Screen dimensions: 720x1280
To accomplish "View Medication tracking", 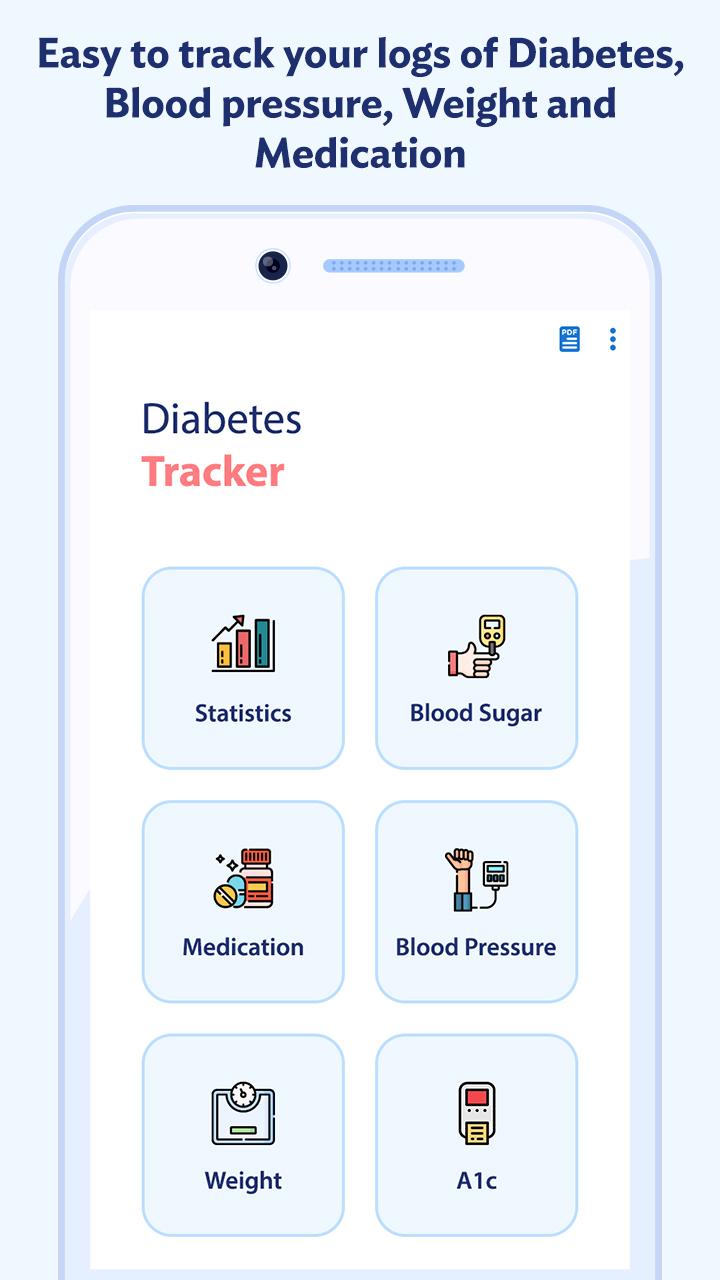I will coord(242,900).
